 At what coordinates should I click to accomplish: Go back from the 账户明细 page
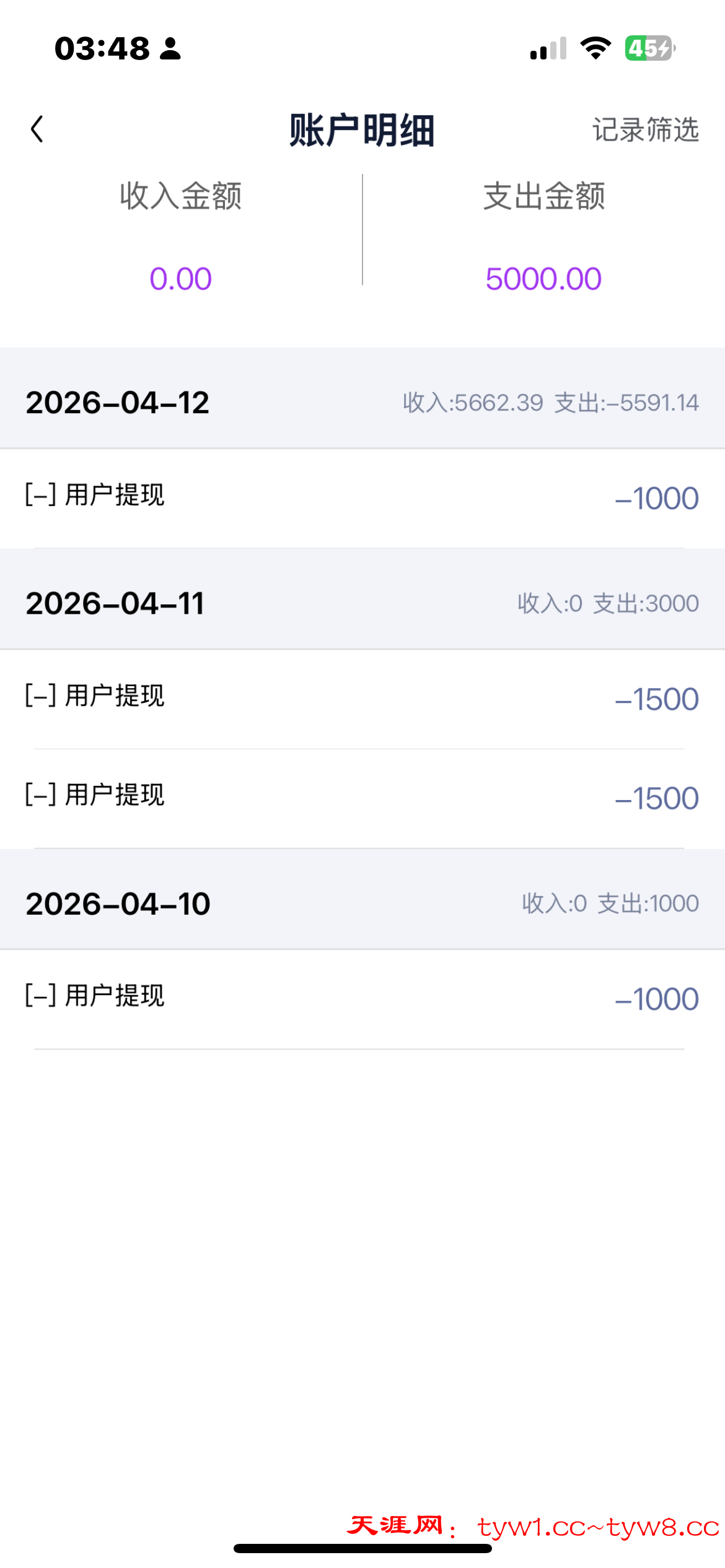click(x=37, y=129)
